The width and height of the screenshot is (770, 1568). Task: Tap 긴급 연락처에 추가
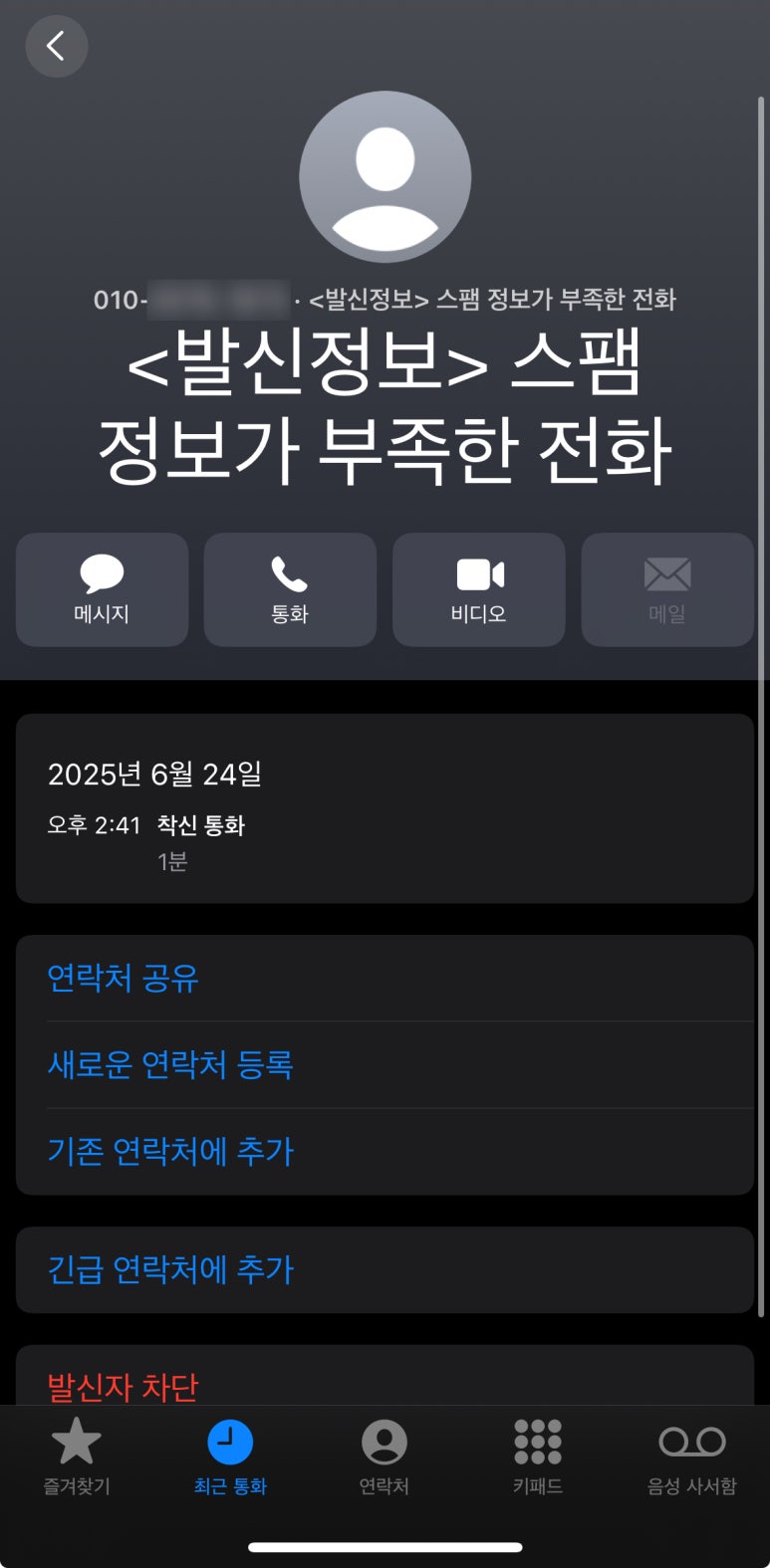click(x=170, y=1269)
